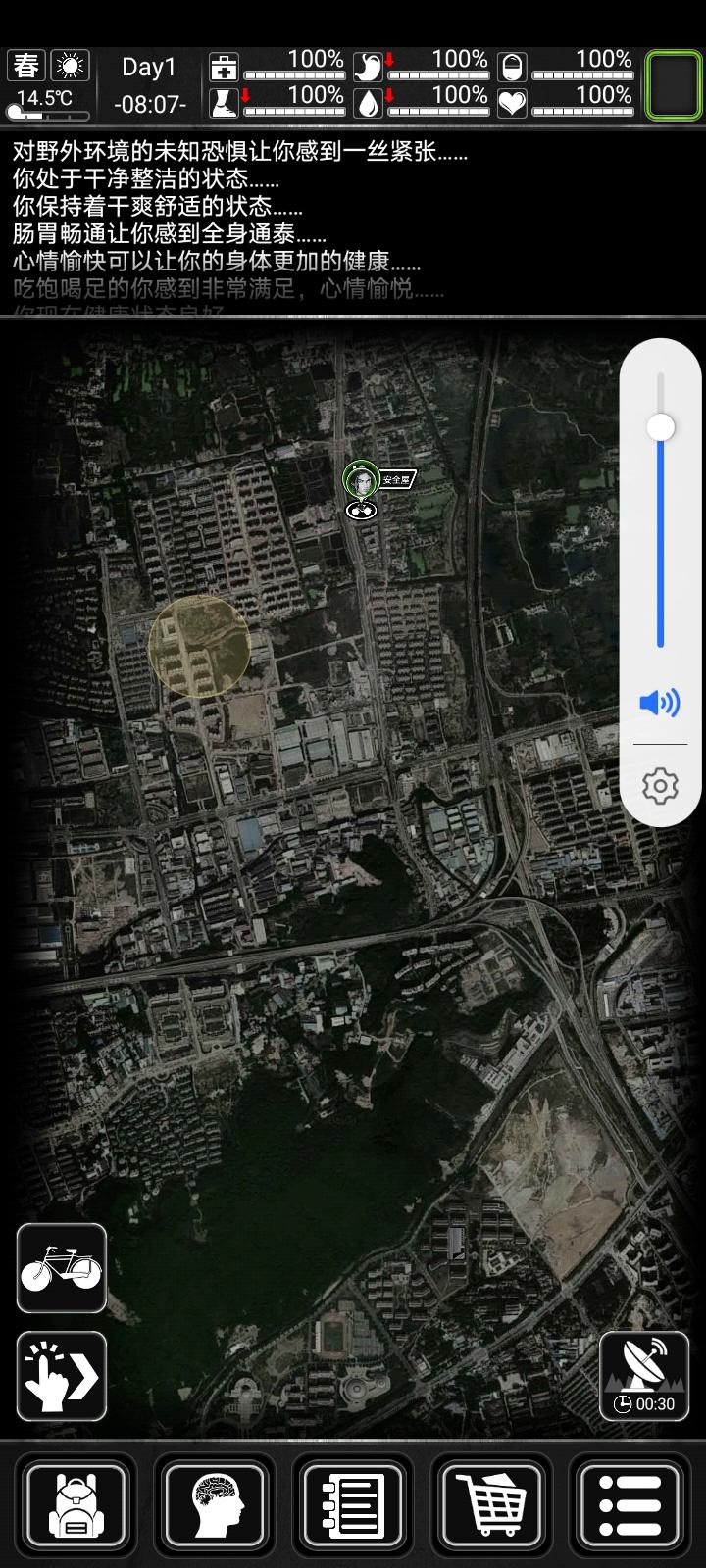Open the brain skills panel
This screenshot has width=706, height=1568.
point(214,1504)
